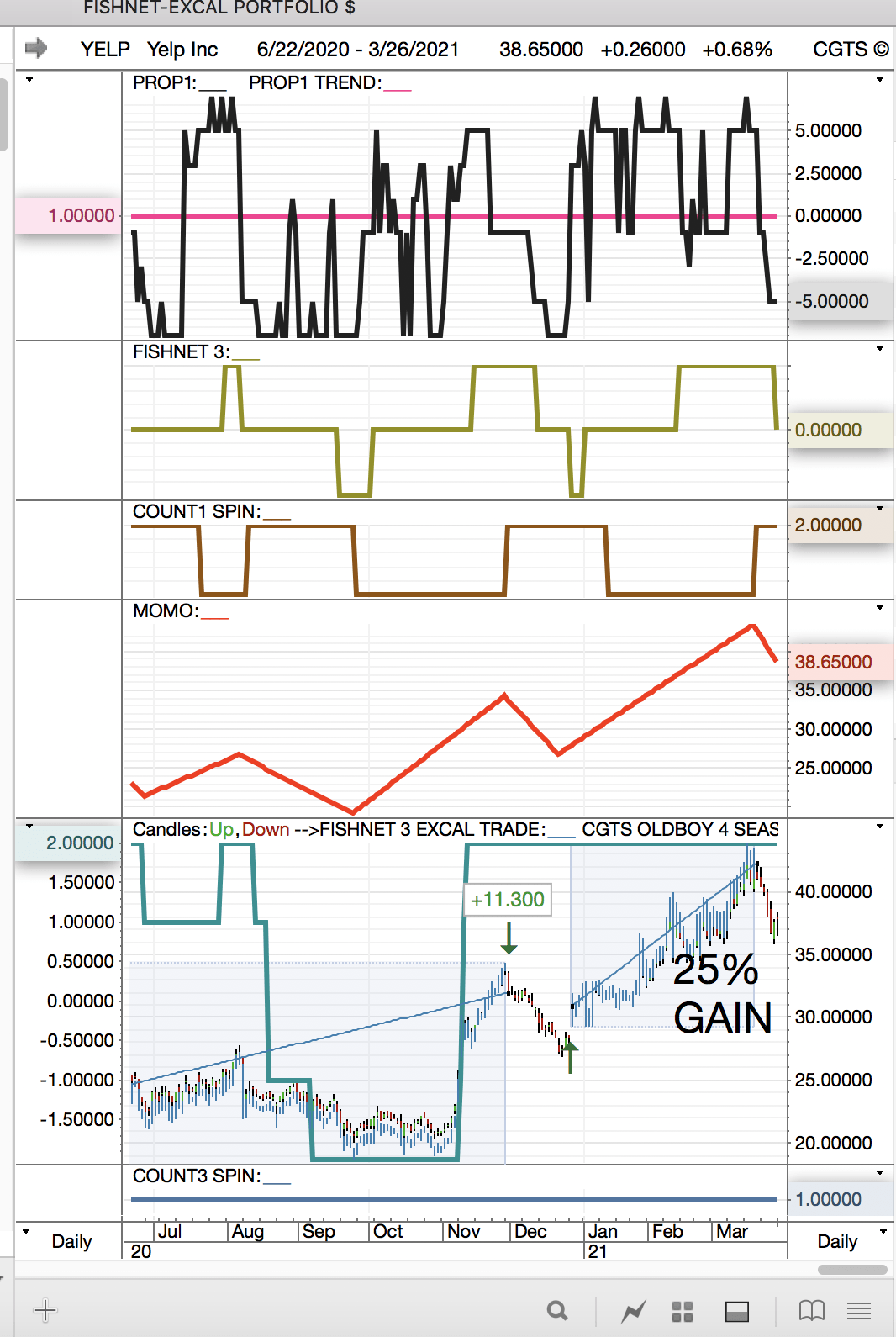Open the right Daily period dropdown
The height and width of the screenshot is (1337, 896).
click(x=883, y=1232)
